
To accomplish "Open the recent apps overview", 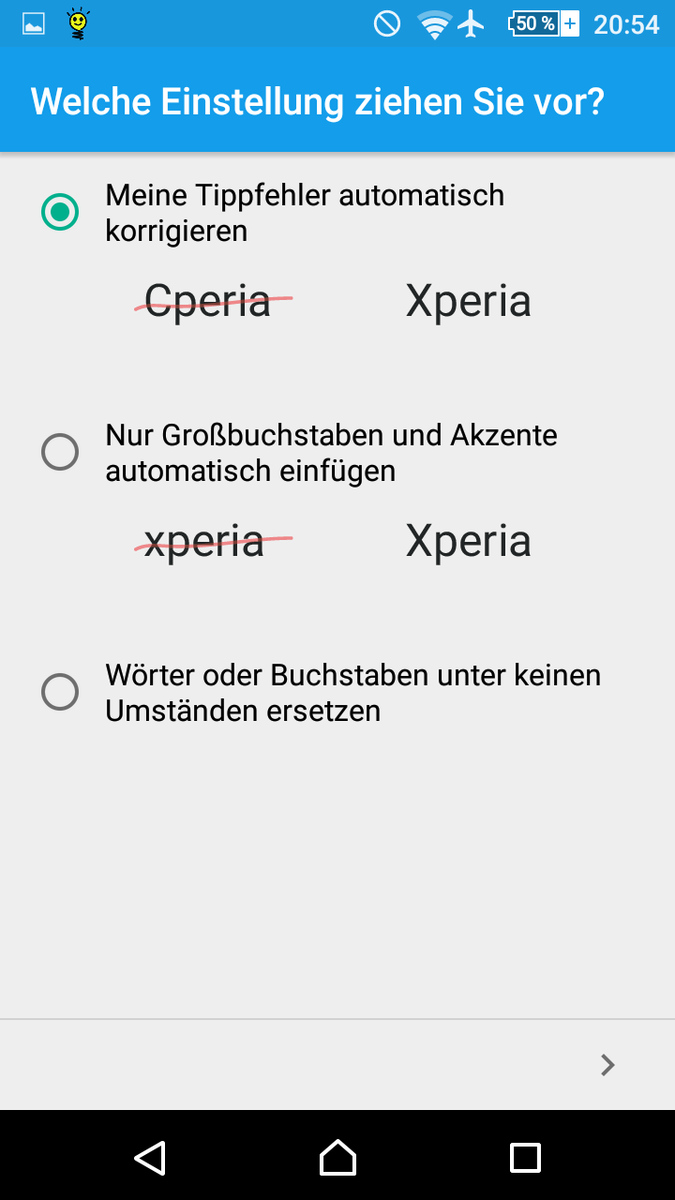I will 525,1157.
